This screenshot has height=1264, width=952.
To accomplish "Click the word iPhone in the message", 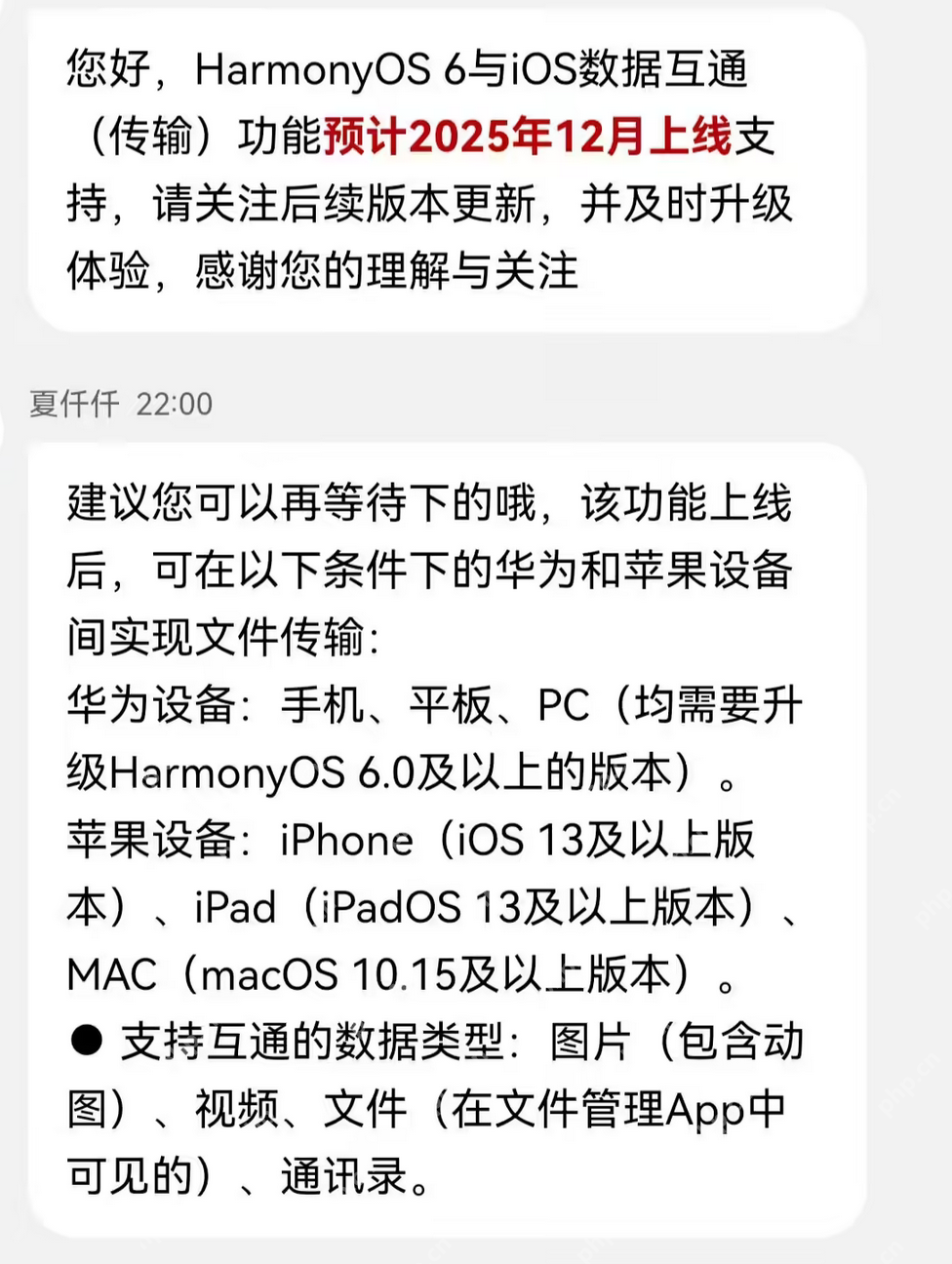I will point(343,840).
